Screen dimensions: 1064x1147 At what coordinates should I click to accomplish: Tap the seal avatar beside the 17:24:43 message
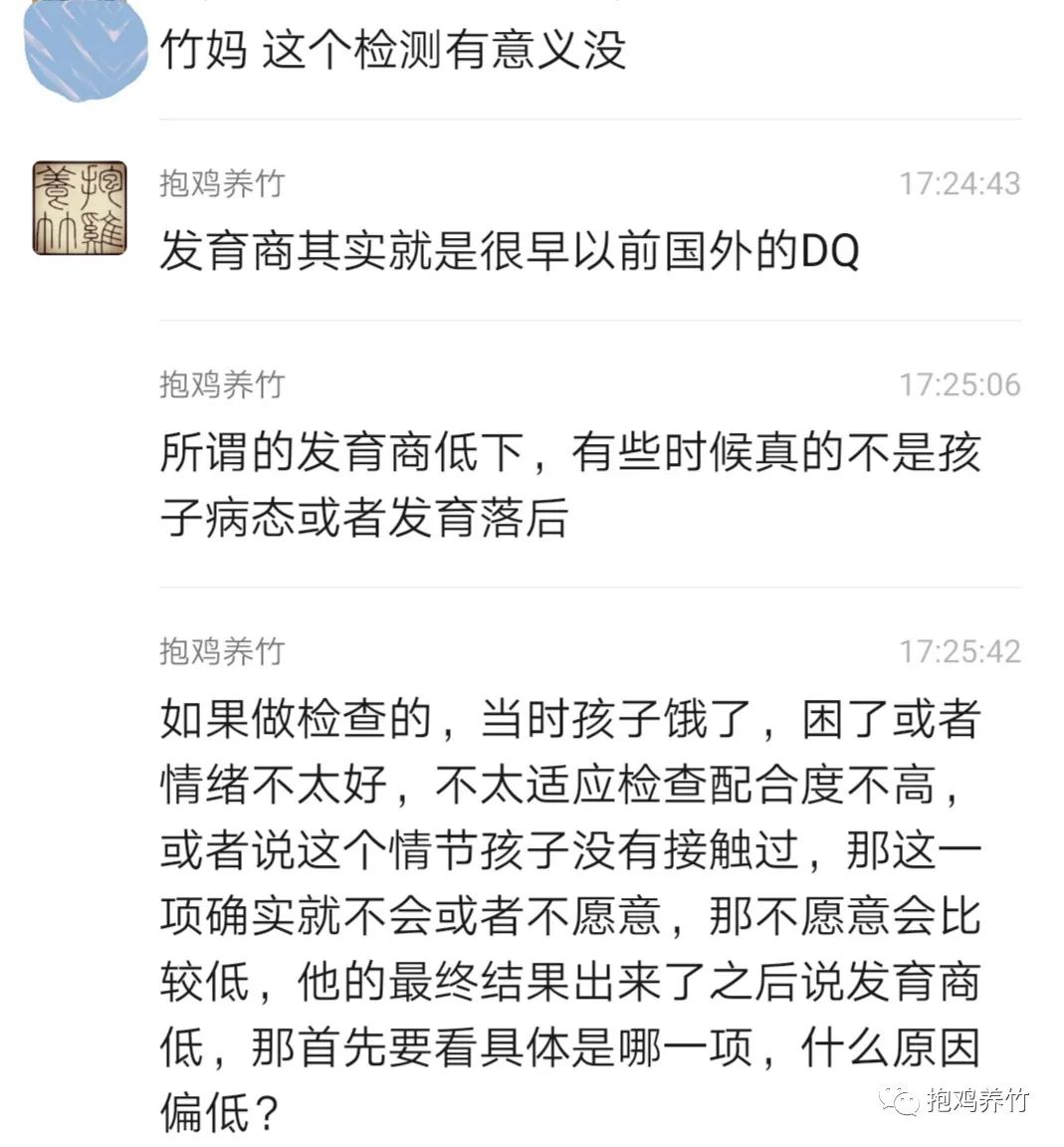pyautogui.click(x=80, y=209)
